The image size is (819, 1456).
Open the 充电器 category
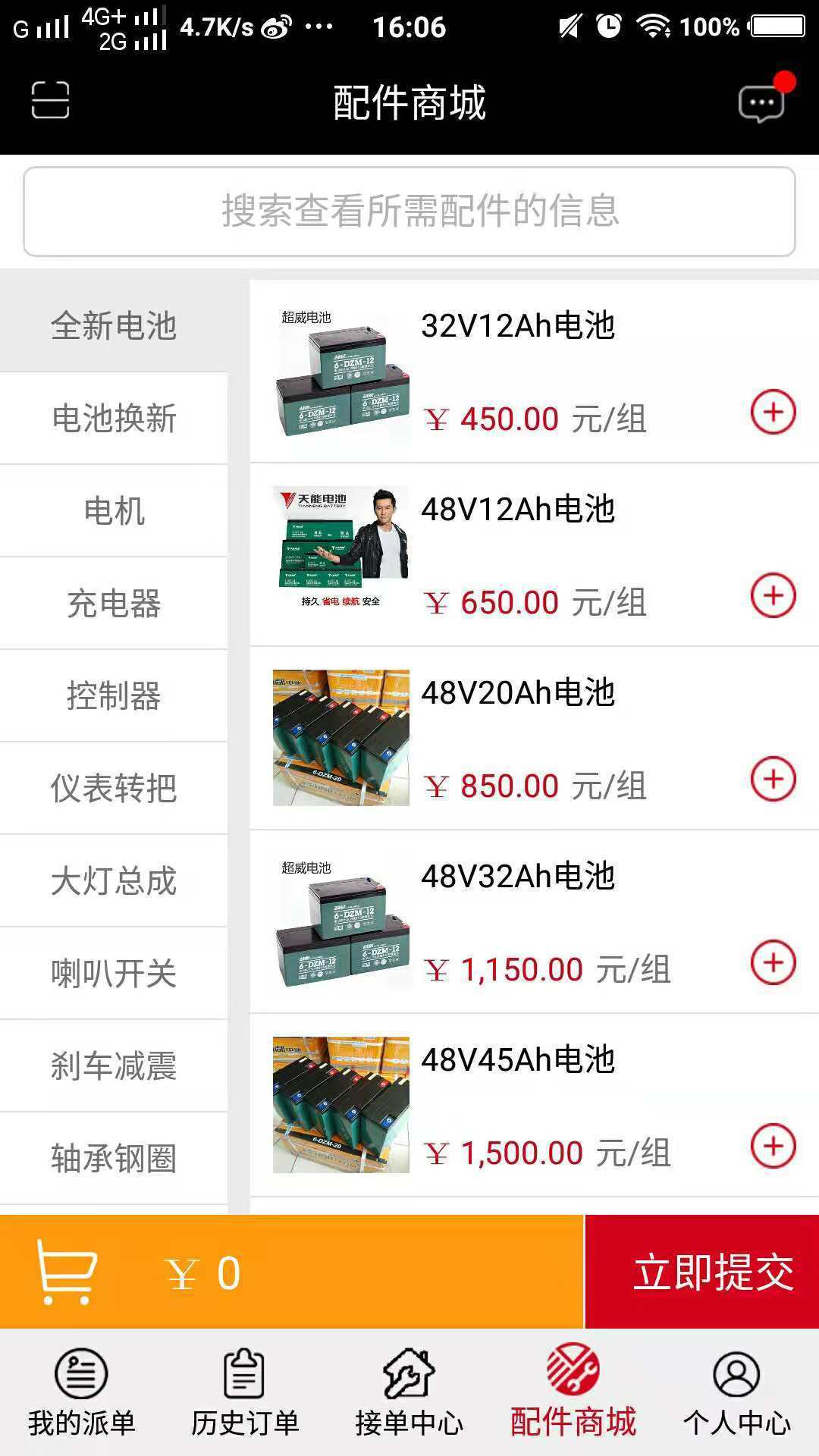coord(114,604)
